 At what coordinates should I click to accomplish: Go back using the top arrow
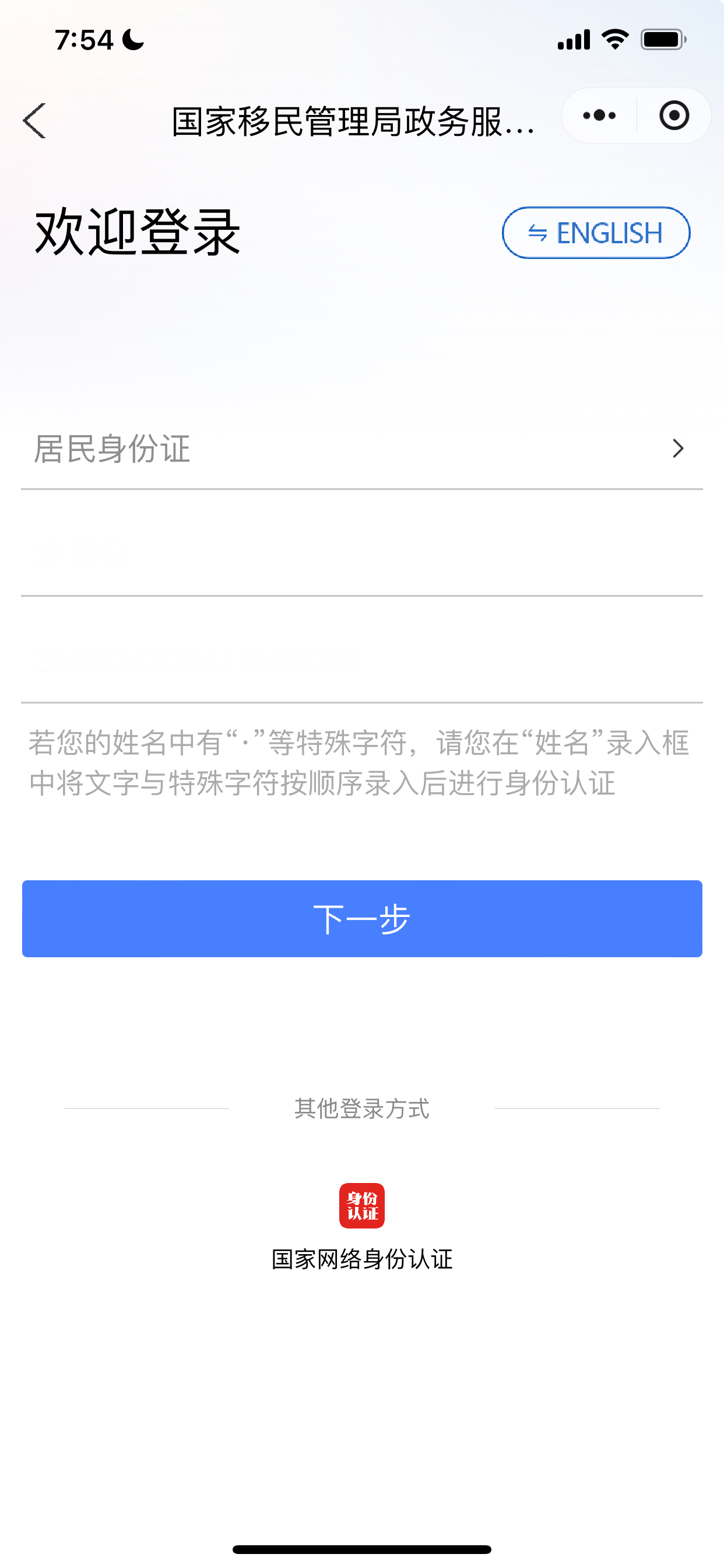pyautogui.click(x=34, y=121)
